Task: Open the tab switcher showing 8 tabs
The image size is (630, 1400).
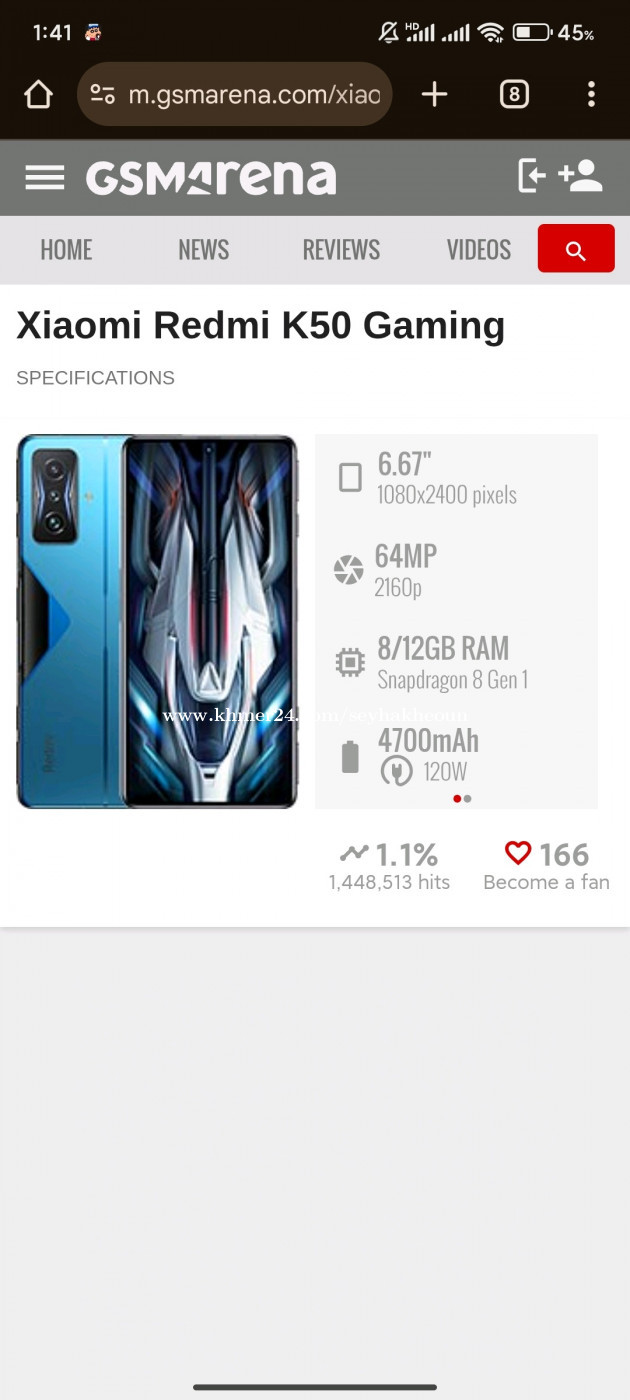Action: 513,95
